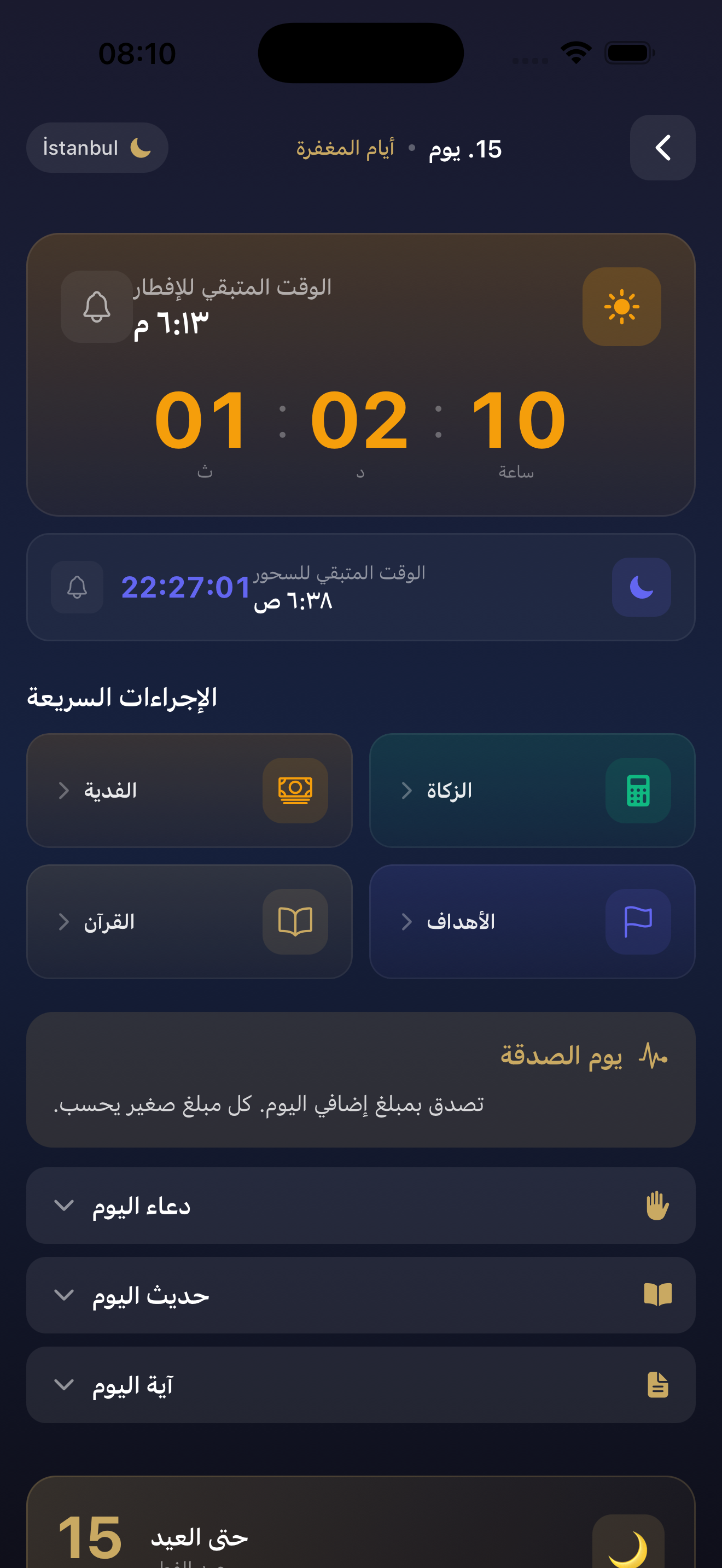
Task: Select the document icon beside آية اليوم
Action: coord(657,1384)
